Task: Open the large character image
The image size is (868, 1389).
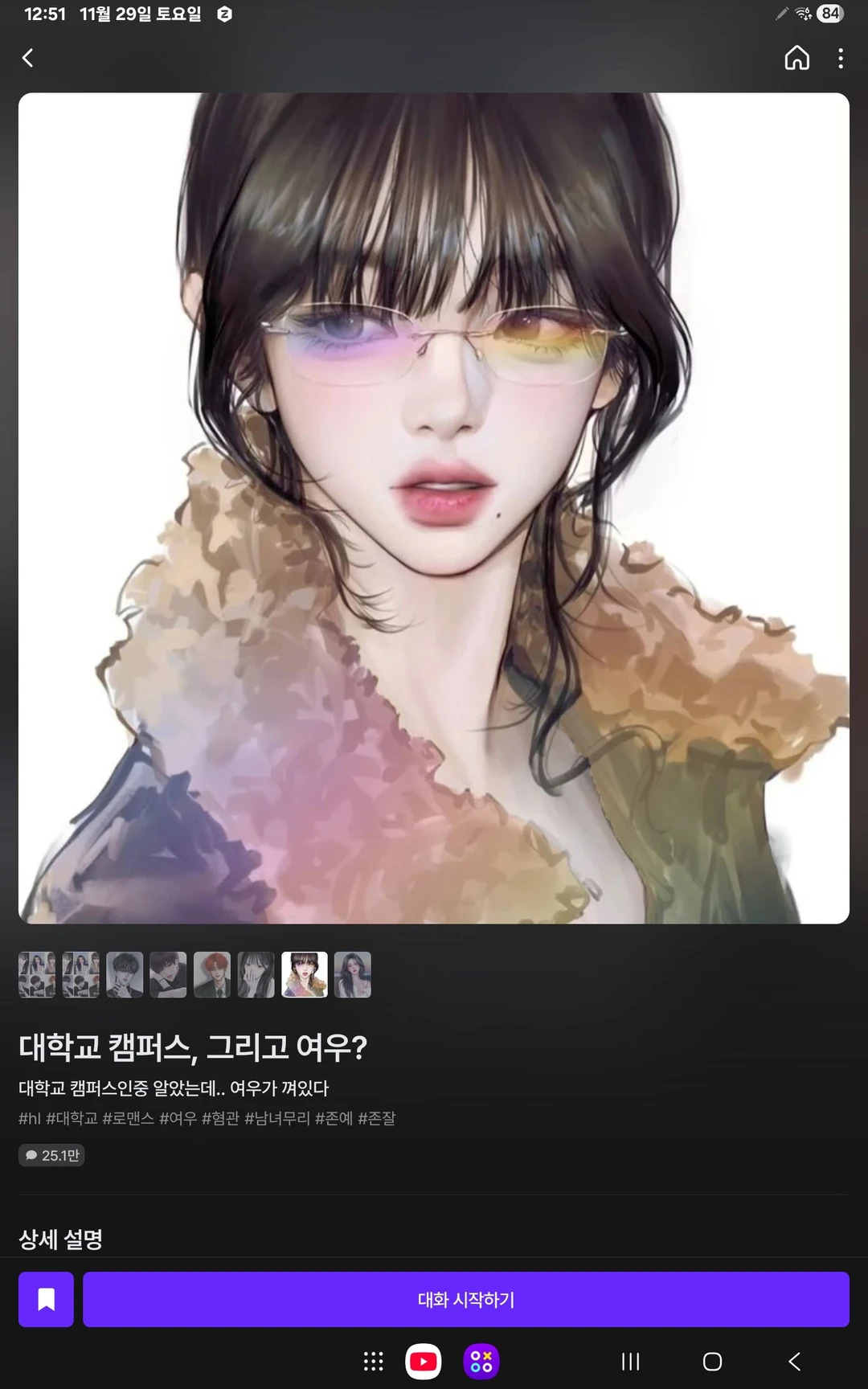Action: (x=434, y=508)
